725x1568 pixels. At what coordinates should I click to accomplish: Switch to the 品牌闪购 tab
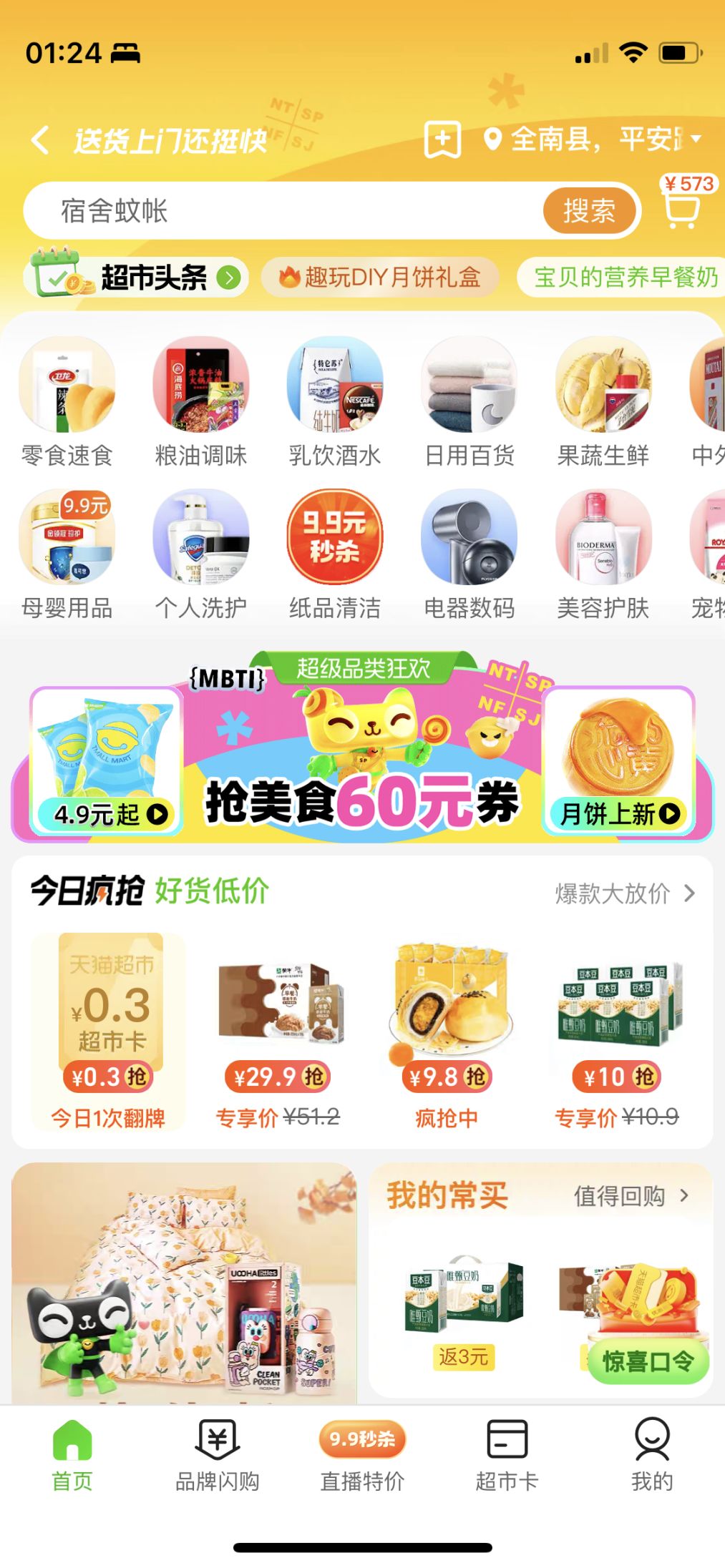click(x=217, y=1454)
